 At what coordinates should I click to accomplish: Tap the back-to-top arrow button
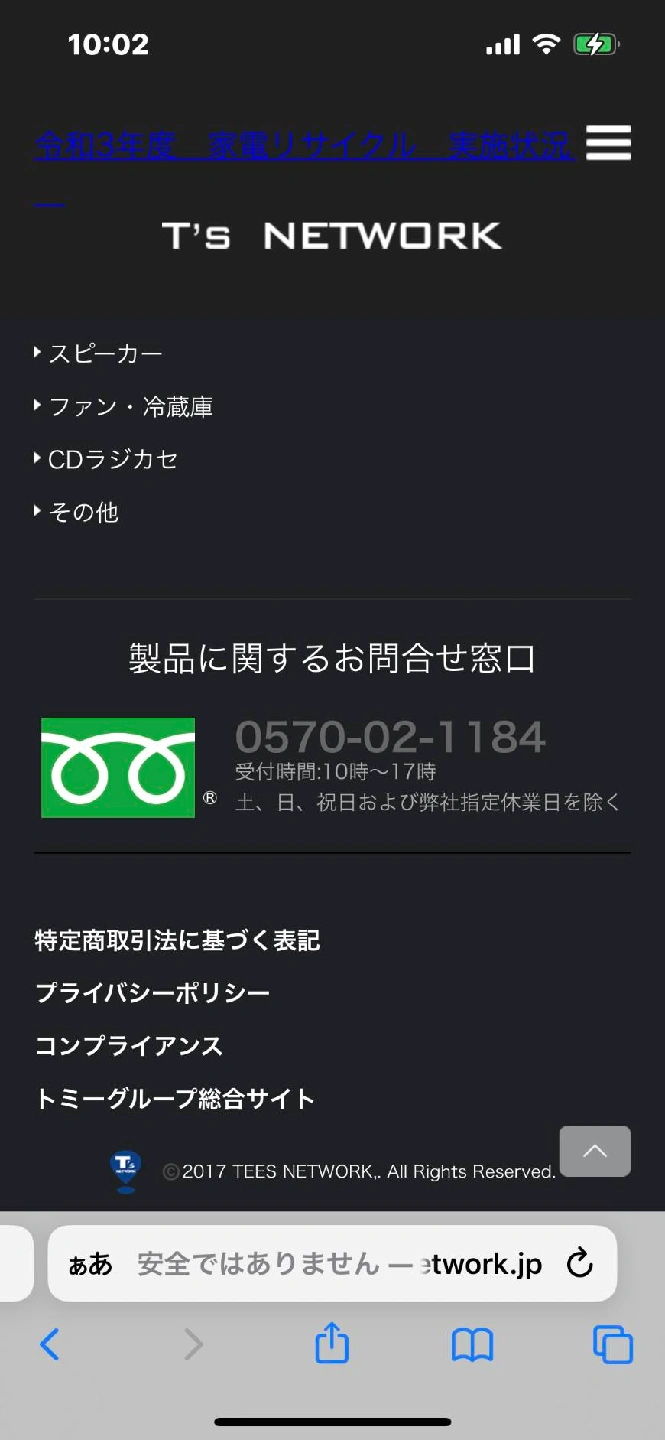pyautogui.click(x=595, y=1151)
